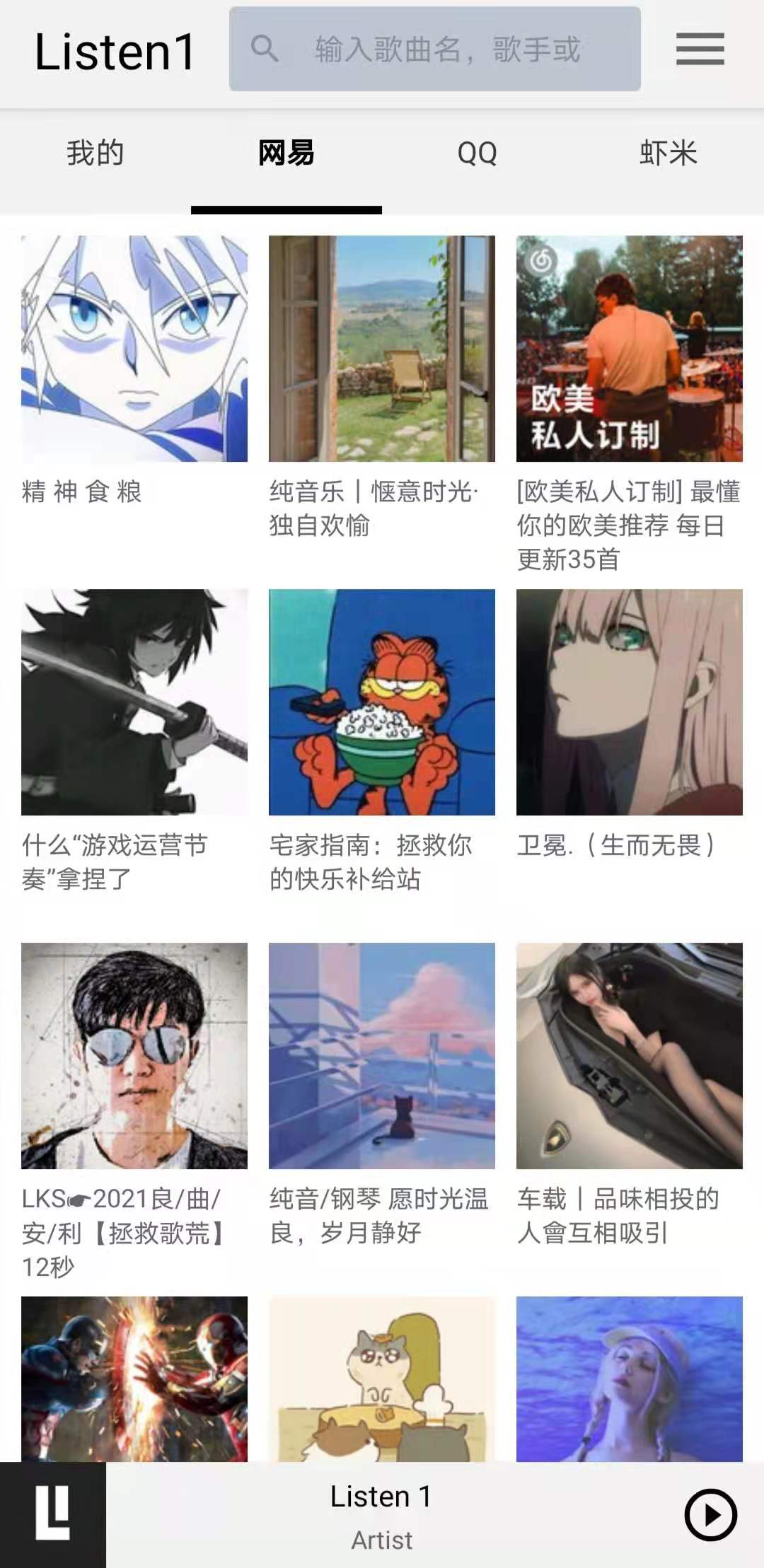Tap the song search box
The image size is (764, 1568).
[446, 50]
